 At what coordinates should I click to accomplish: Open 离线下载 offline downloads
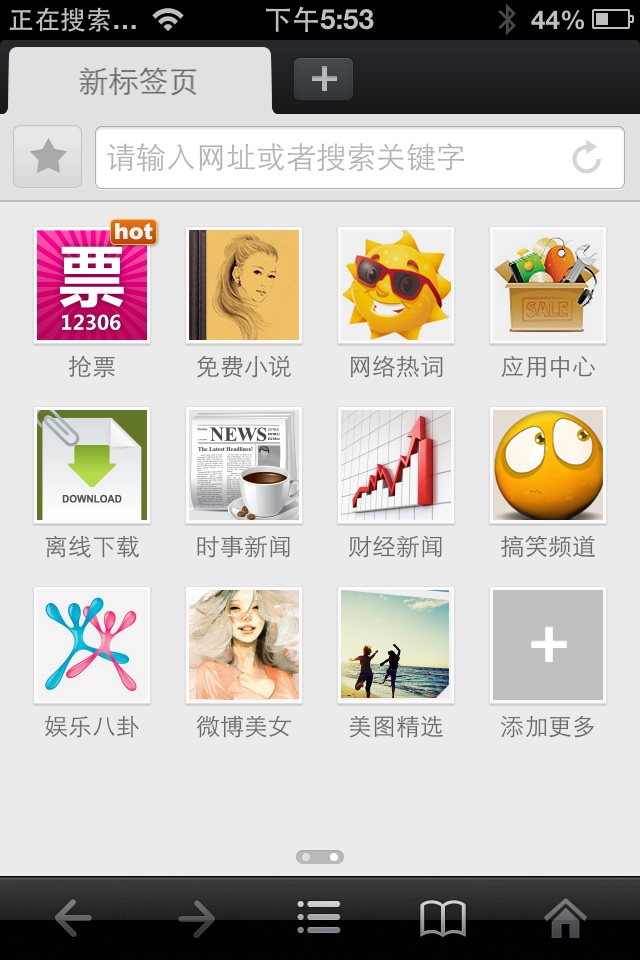point(92,466)
